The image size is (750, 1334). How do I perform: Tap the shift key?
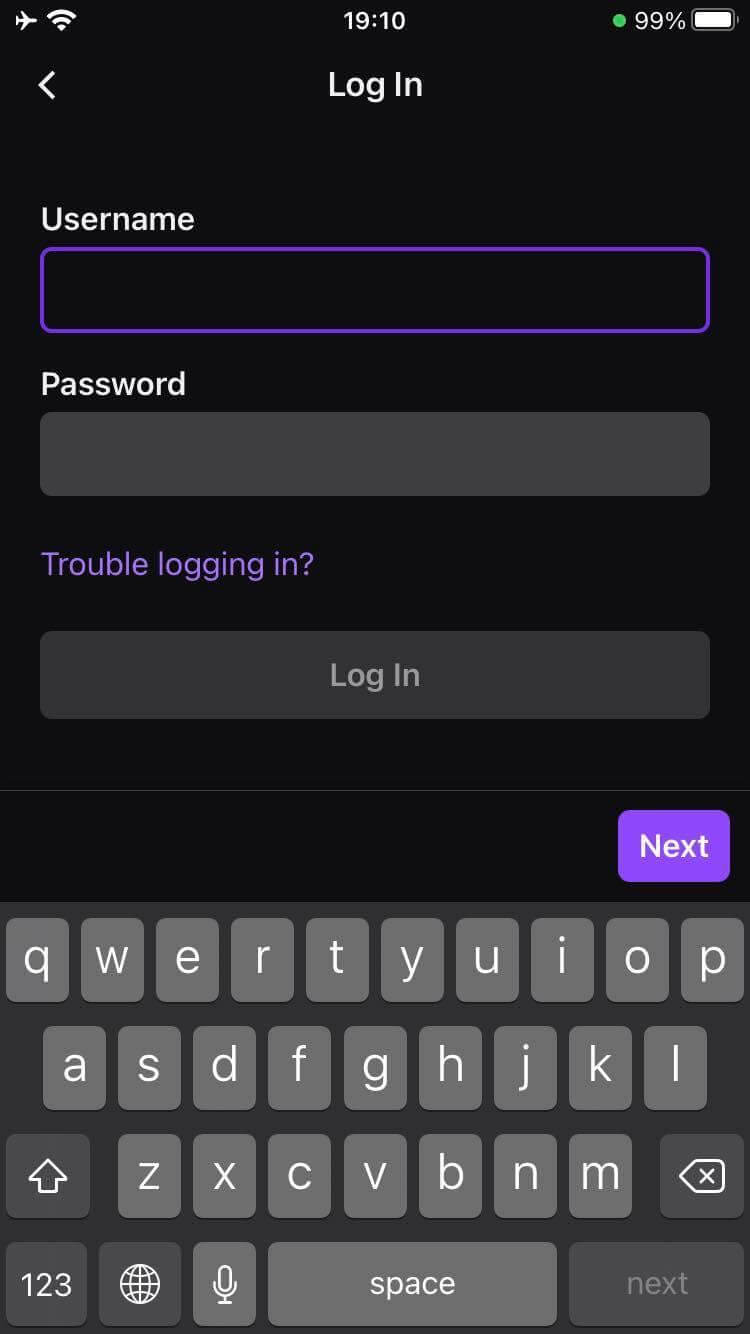(x=47, y=1176)
